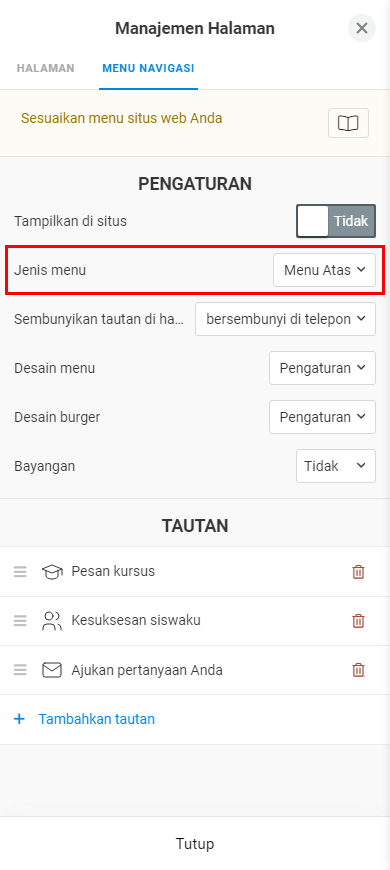Image resolution: width=390 pixels, height=870 pixels.
Task: Switch to the Halaman tab
Action: (45, 68)
